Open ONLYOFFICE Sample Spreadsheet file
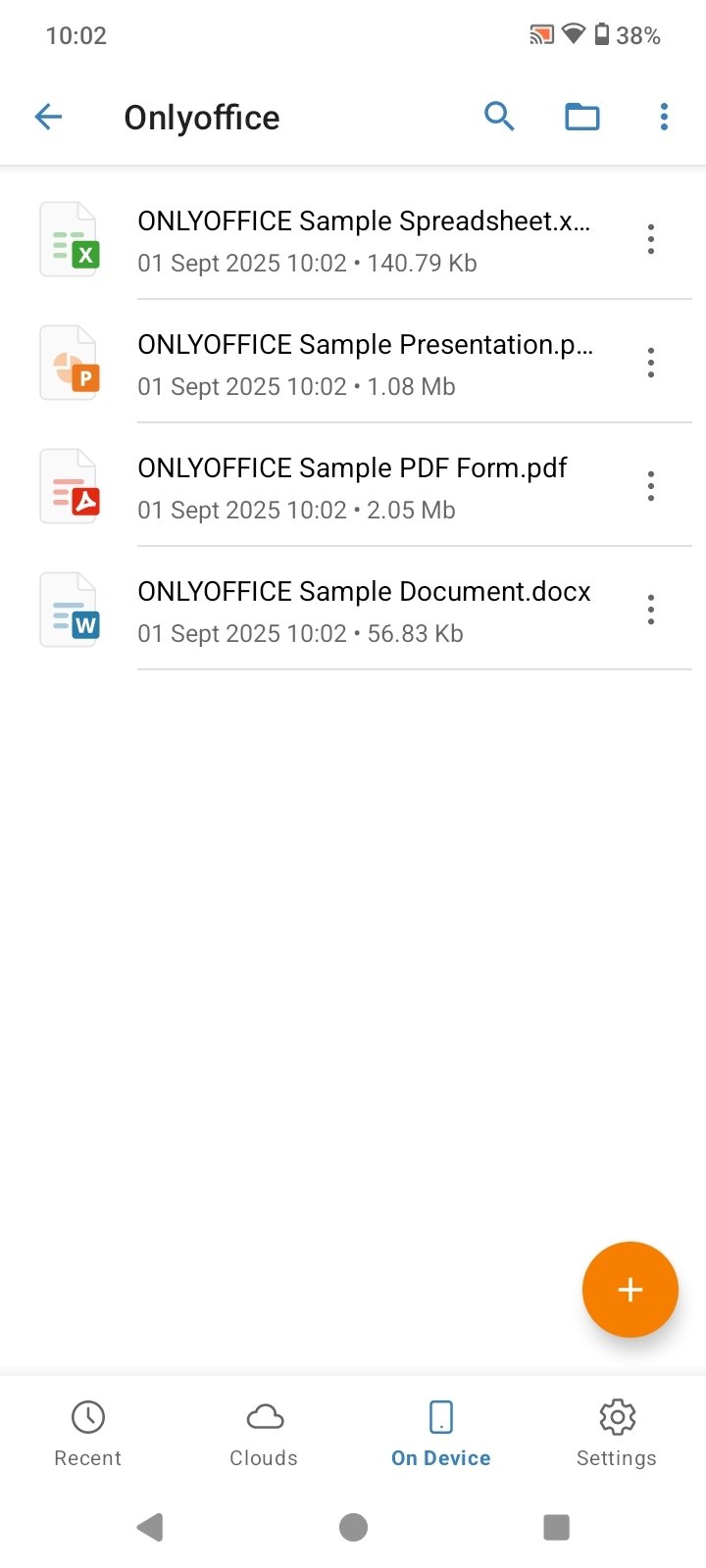 pyautogui.click(x=363, y=240)
